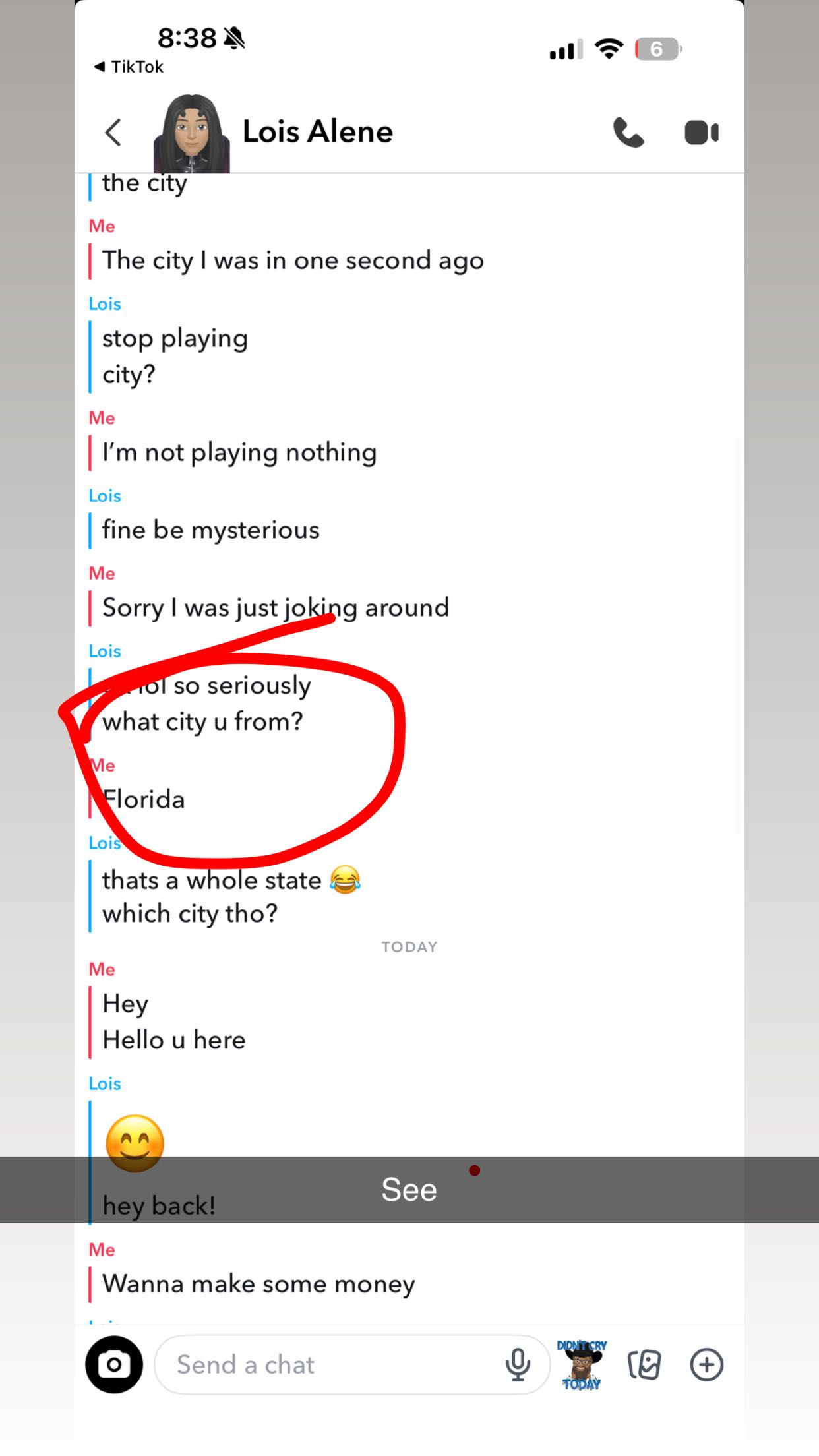This screenshot has width=819, height=1456.
Task: Start a video call with Lois Alene
Action: 701,133
